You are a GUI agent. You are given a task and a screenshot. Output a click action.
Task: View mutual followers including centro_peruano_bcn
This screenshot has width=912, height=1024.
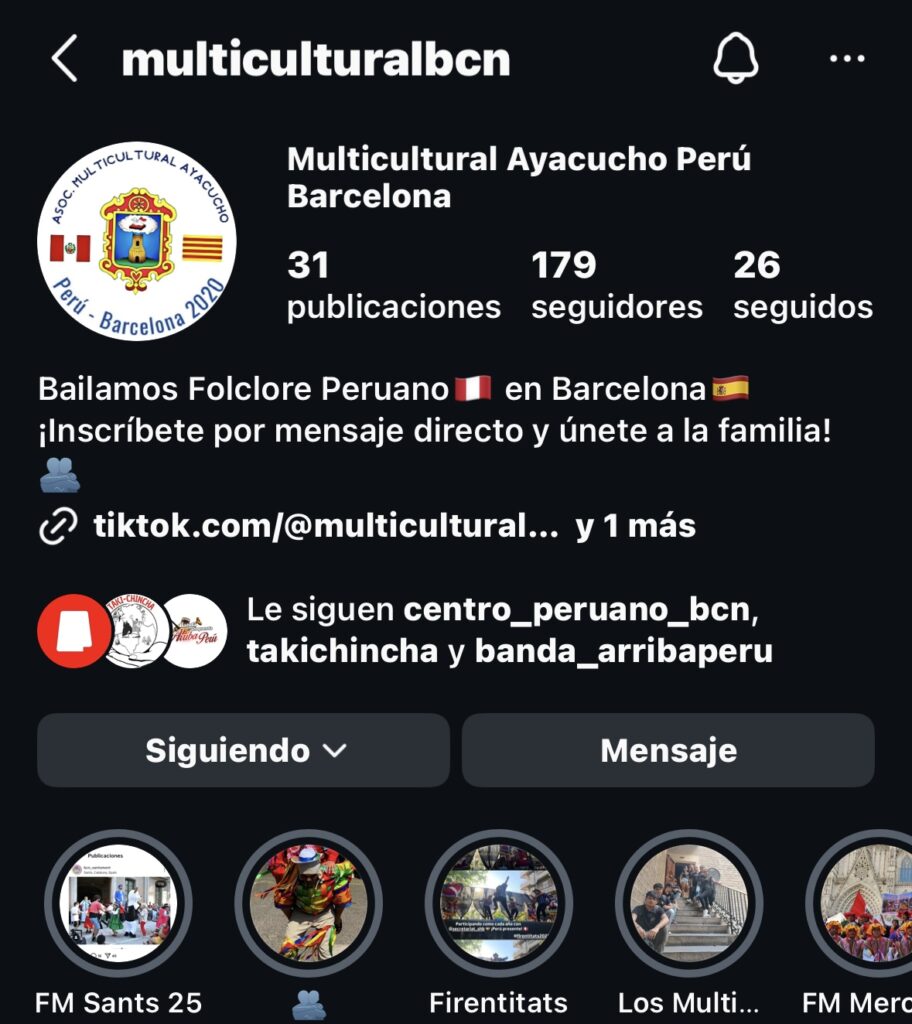click(509, 630)
